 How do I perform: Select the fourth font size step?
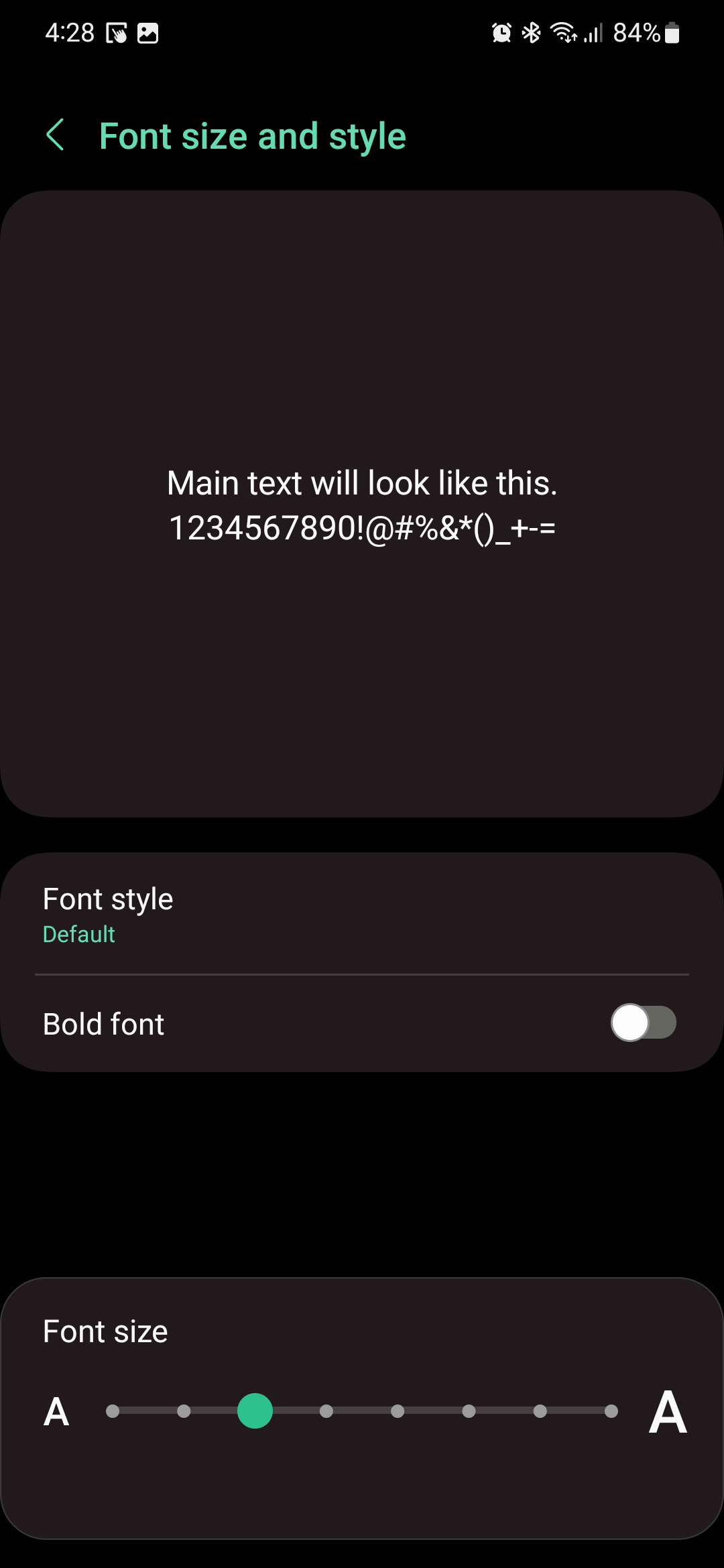(x=326, y=1411)
